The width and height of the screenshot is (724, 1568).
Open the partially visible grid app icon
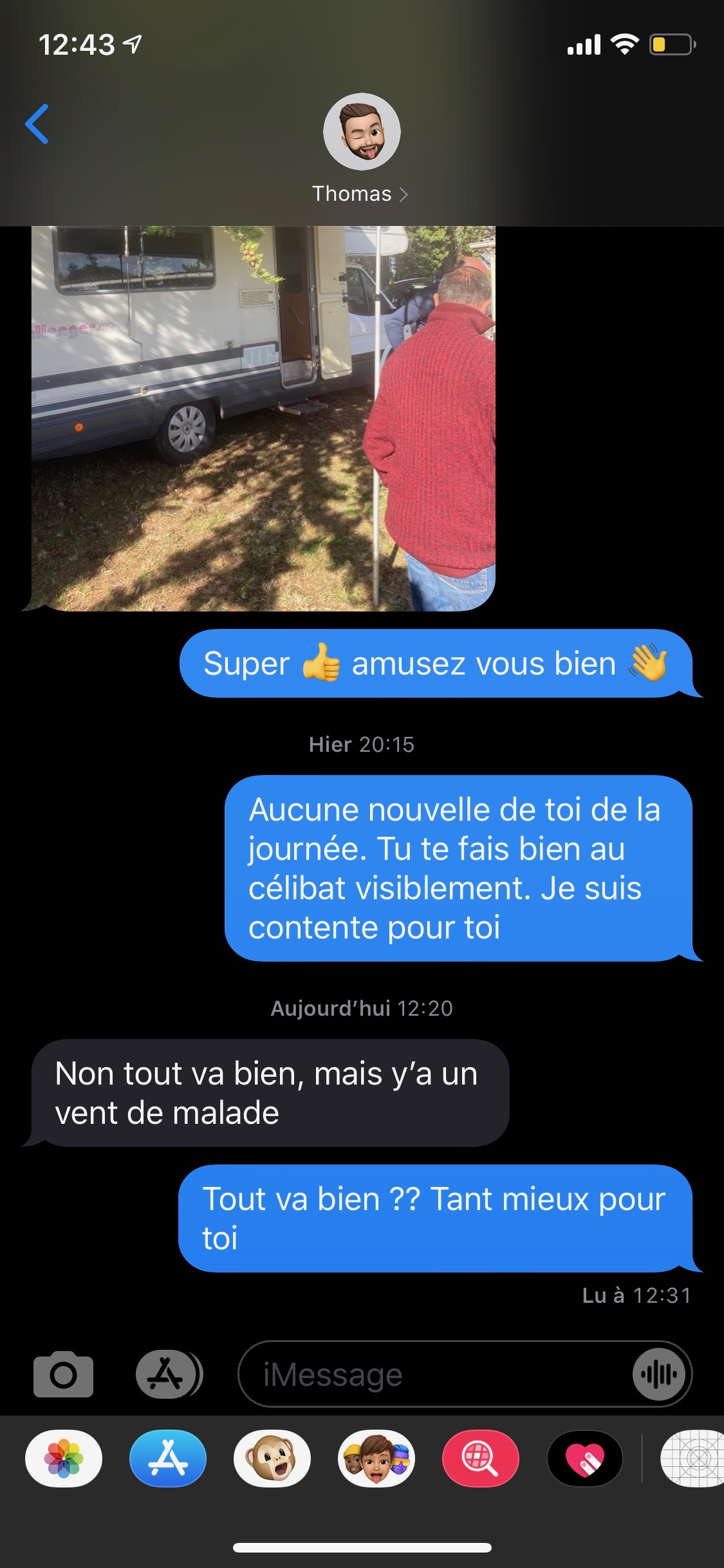(x=692, y=1458)
